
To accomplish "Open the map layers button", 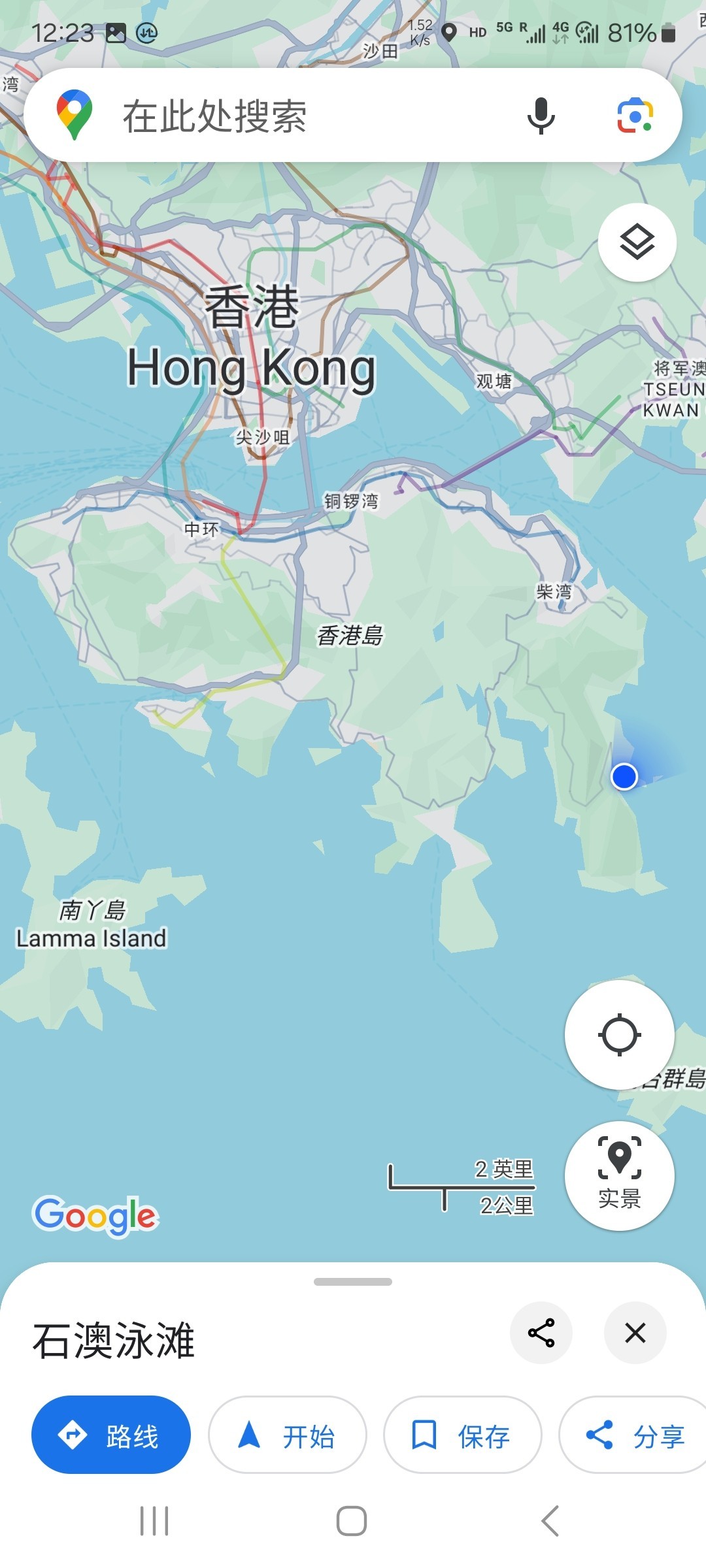I will [637, 242].
